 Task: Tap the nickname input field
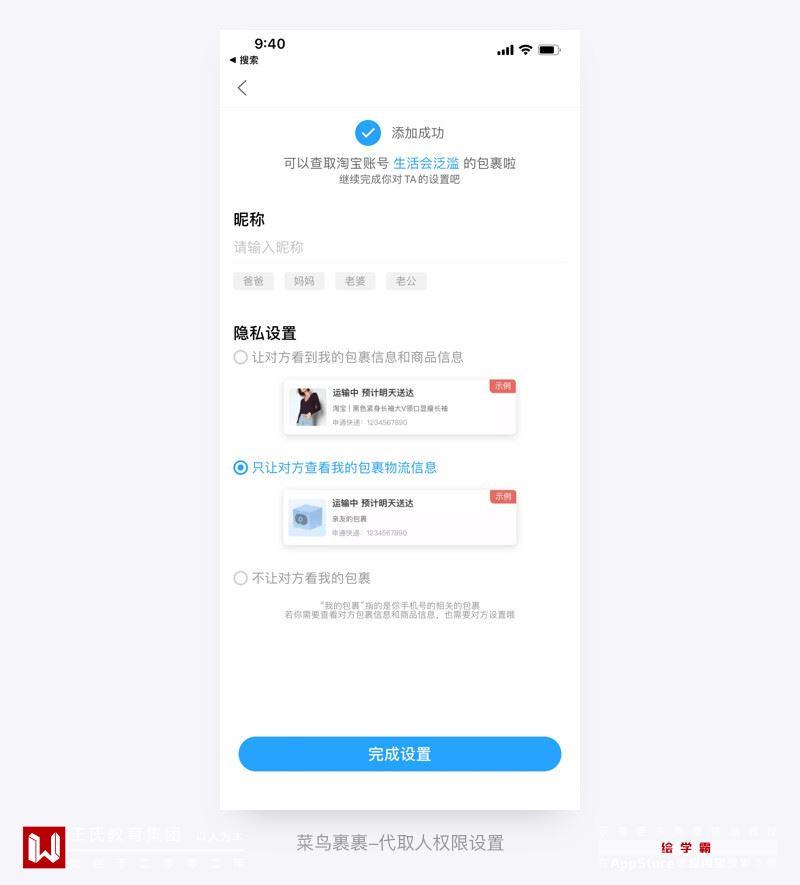[x=398, y=247]
